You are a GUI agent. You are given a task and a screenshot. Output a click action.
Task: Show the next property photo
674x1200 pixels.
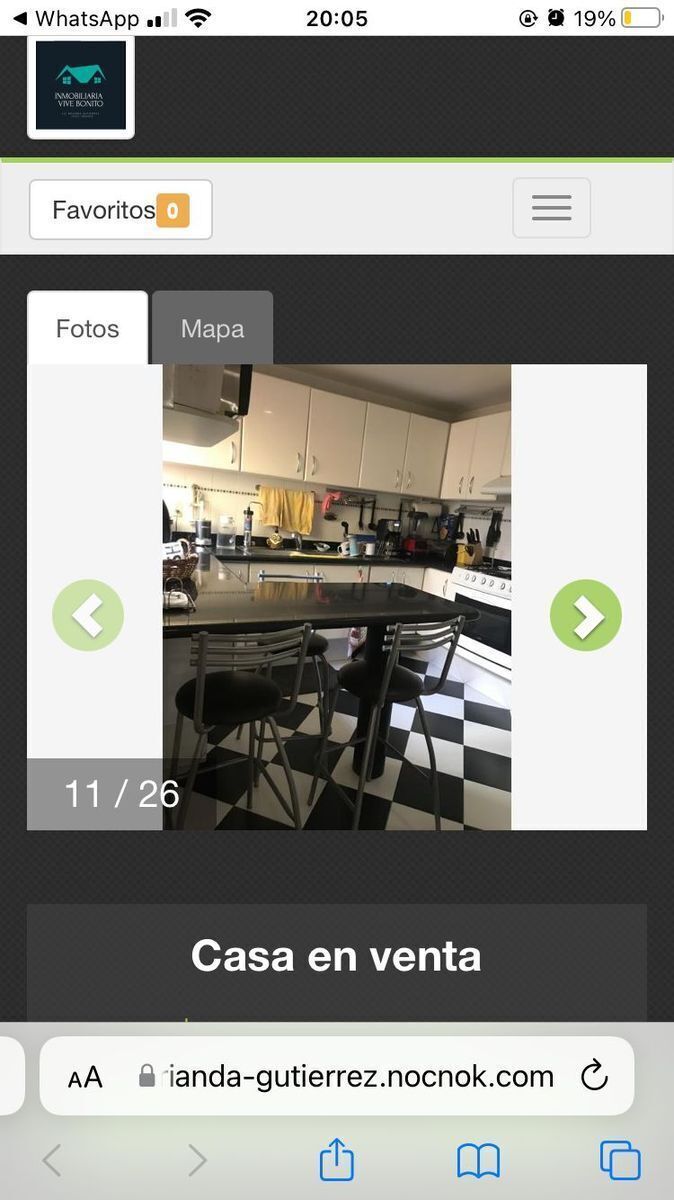click(585, 616)
